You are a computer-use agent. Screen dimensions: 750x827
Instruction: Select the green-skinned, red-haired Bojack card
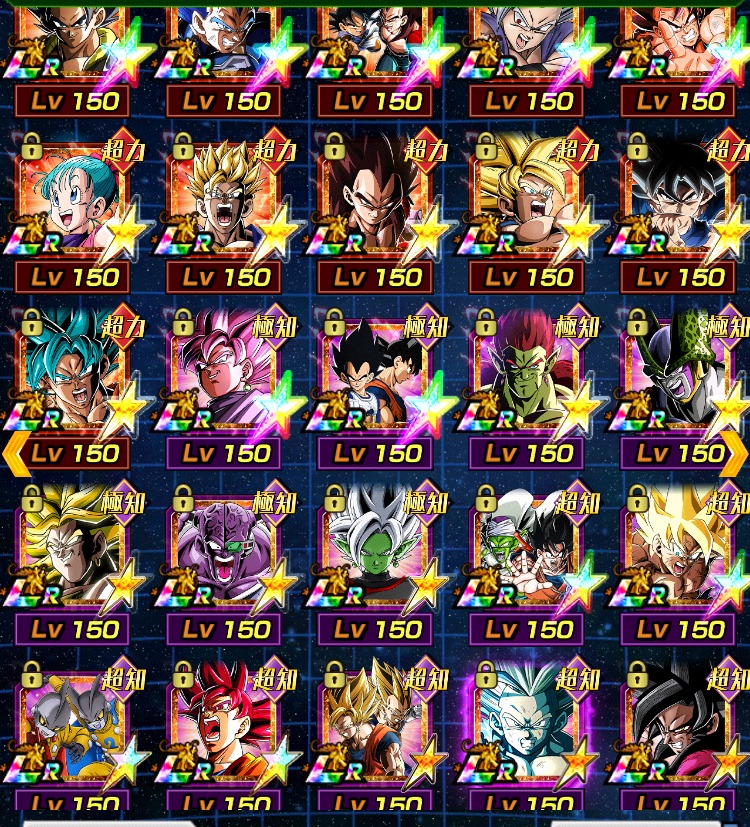(526, 375)
